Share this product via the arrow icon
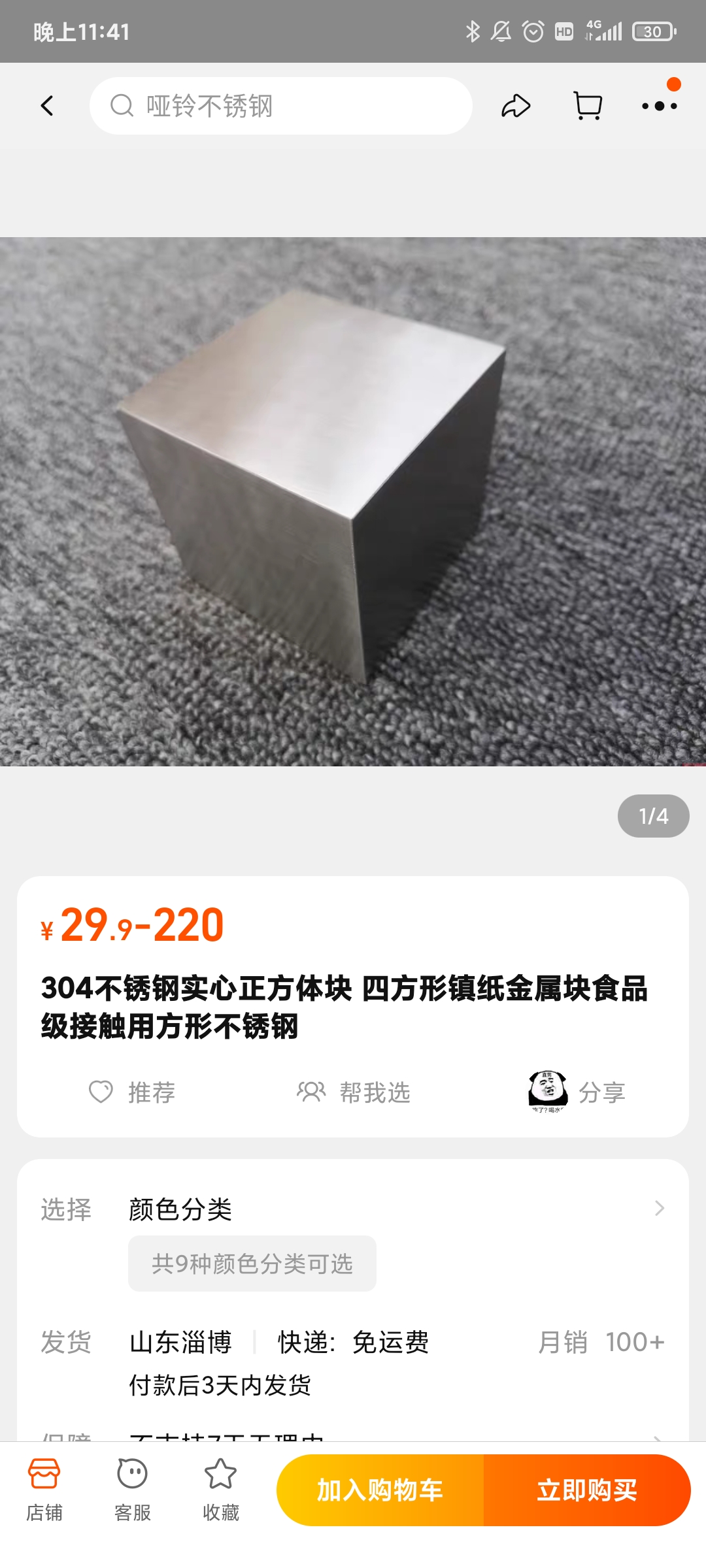The height and width of the screenshot is (1568, 706). tap(515, 106)
